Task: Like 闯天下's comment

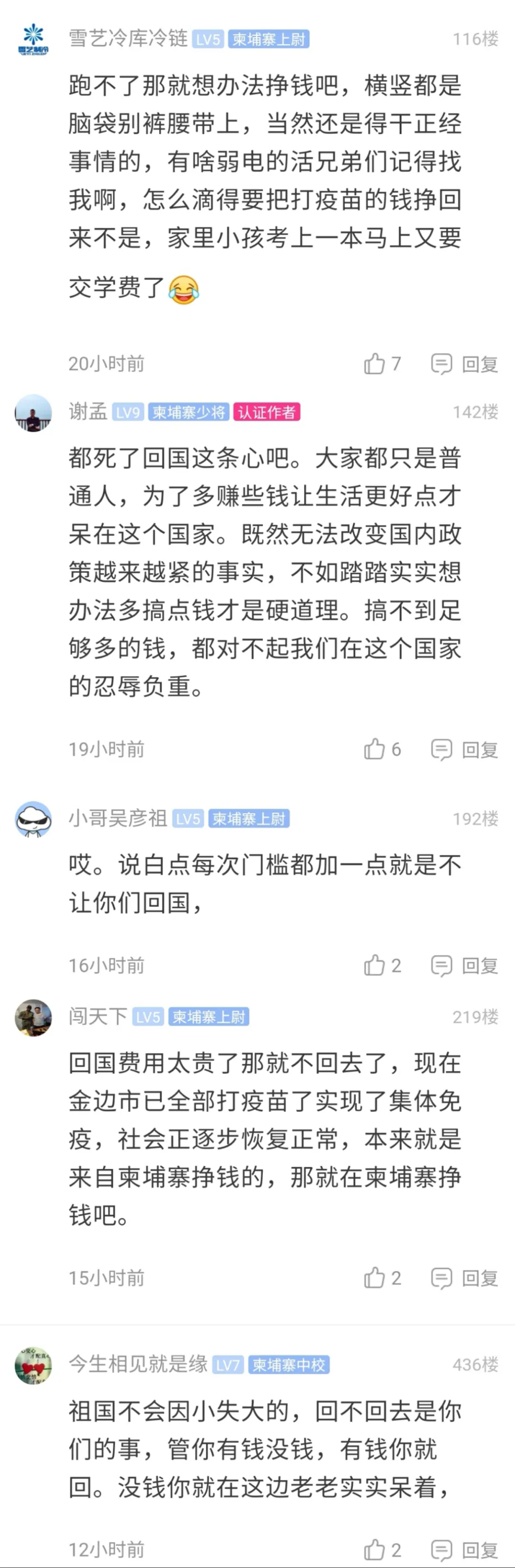Action: [x=375, y=1278]
